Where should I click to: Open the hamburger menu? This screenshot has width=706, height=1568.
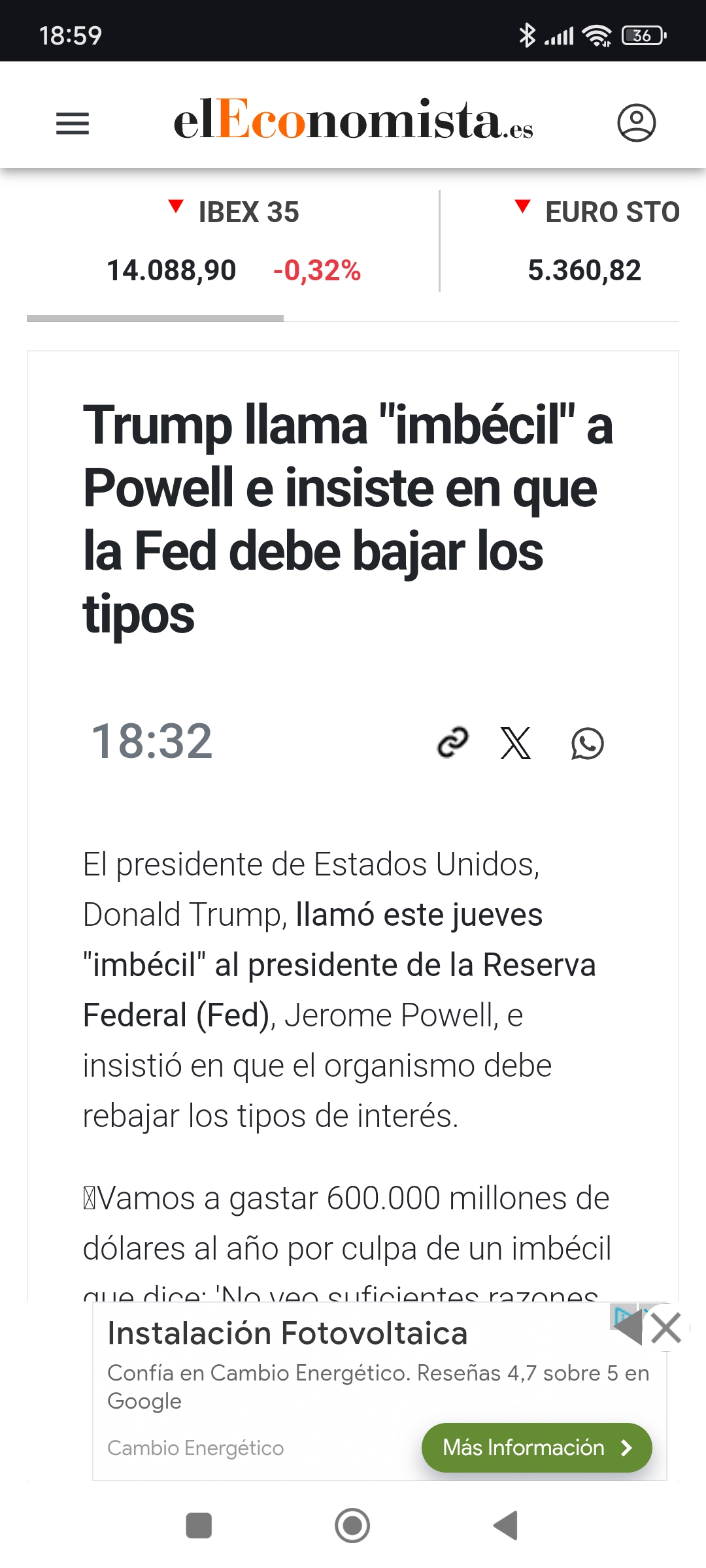pyautogui.click(x=73, y=123)
